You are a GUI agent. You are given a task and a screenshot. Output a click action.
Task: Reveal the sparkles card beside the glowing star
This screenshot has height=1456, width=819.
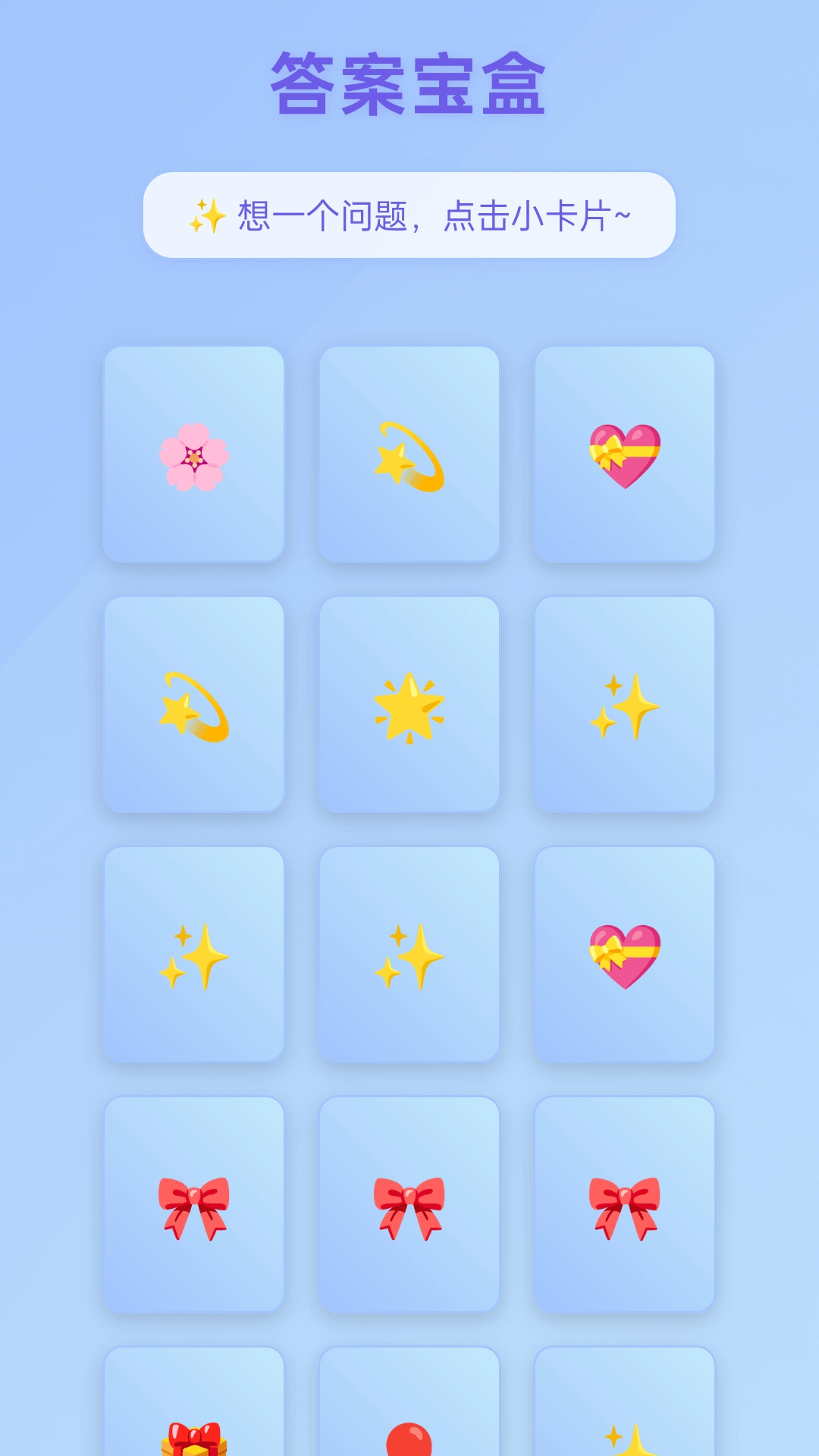tap(625, 705)
